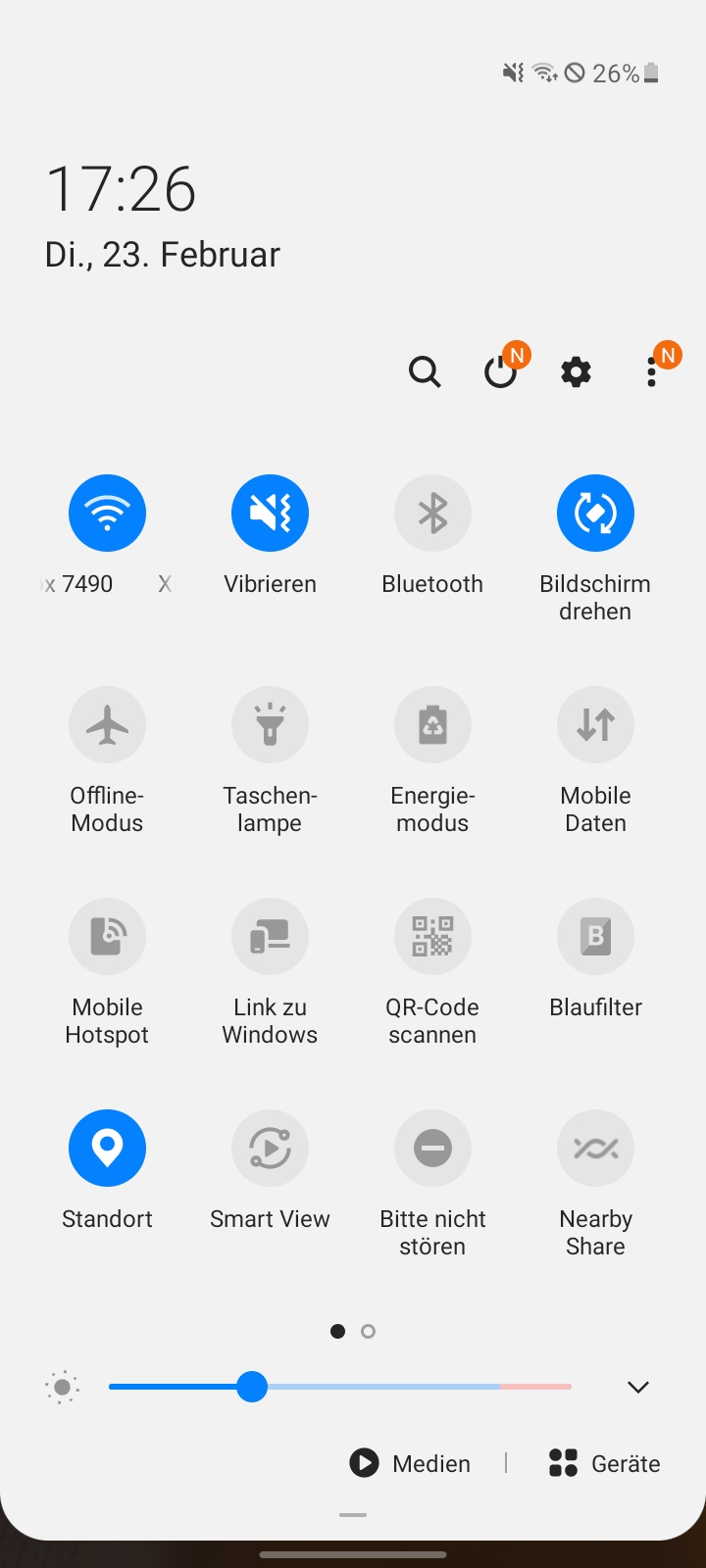Image resolution: width=706 pixels, height=1568 pixels.
Task: Open settings via the gear icon
Action: click(577, 372)
